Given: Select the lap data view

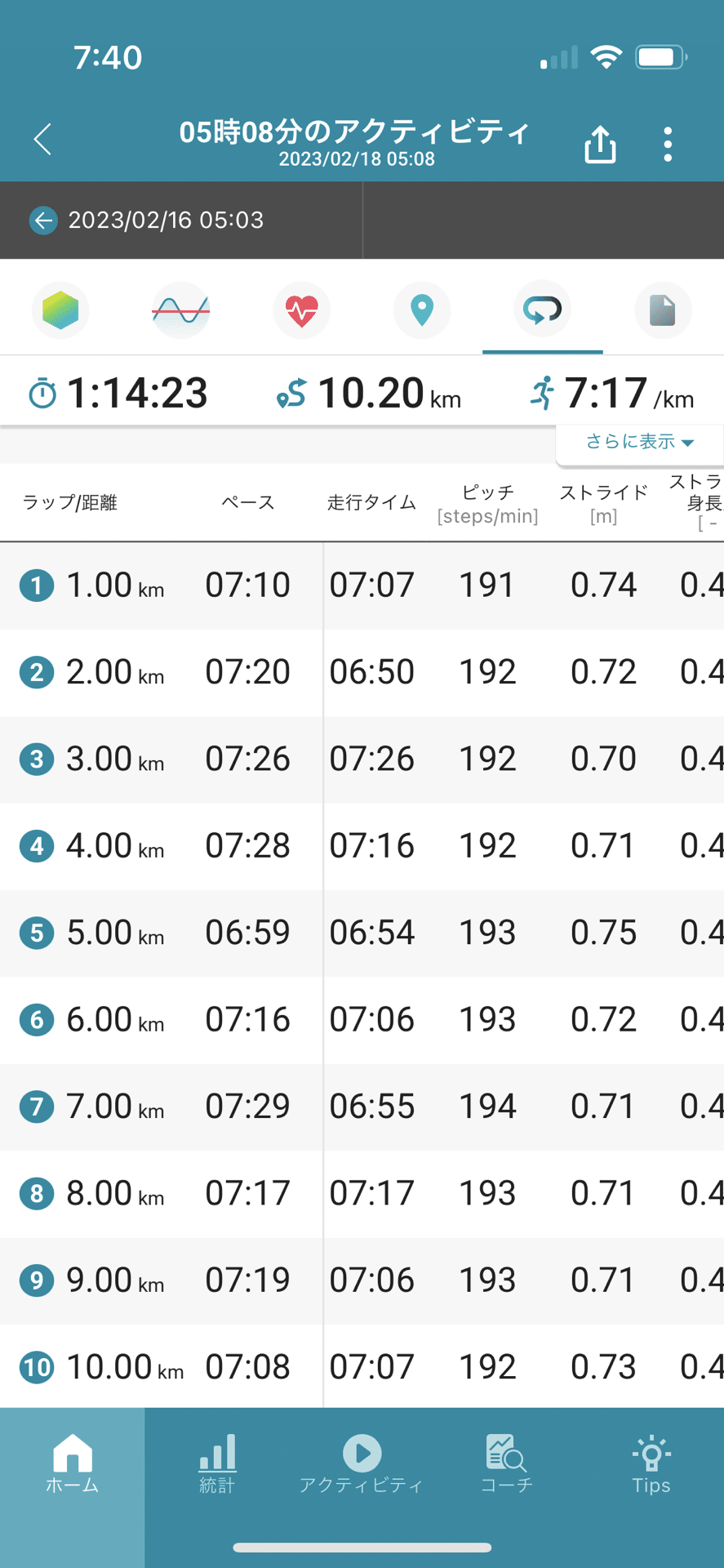Looking at the screenshot, I should tap(542, 310).
